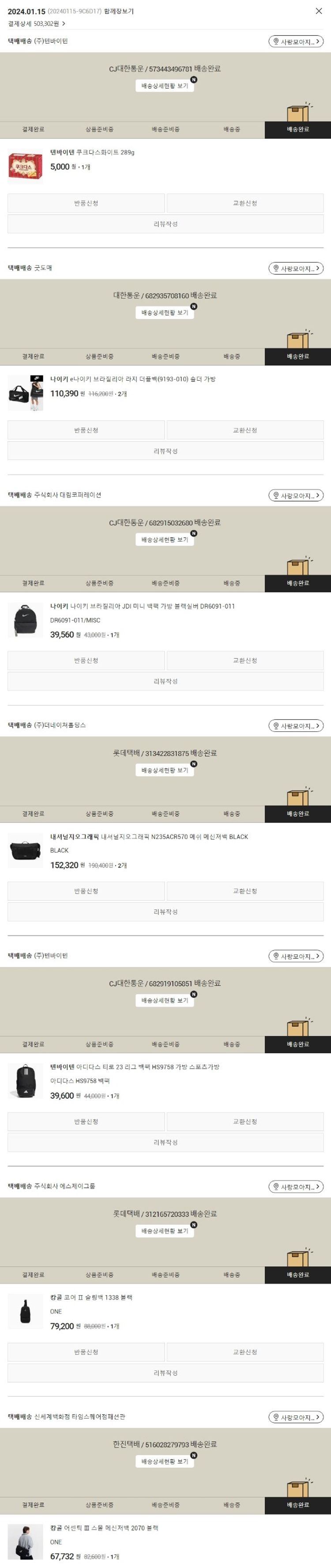Open 아디다스 티로 23 리그 백팩 product
331x1568 pixels.
(134, 1067)
